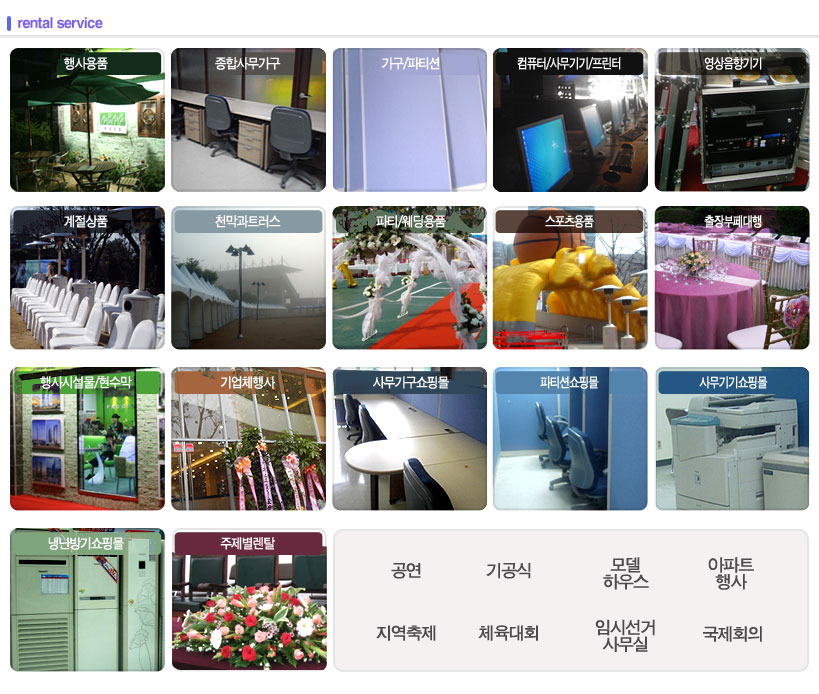The height and width of the screenshot is (694, 819).
Task: Open the 영상음향기기 tile
Action: (x=732, y=120)
